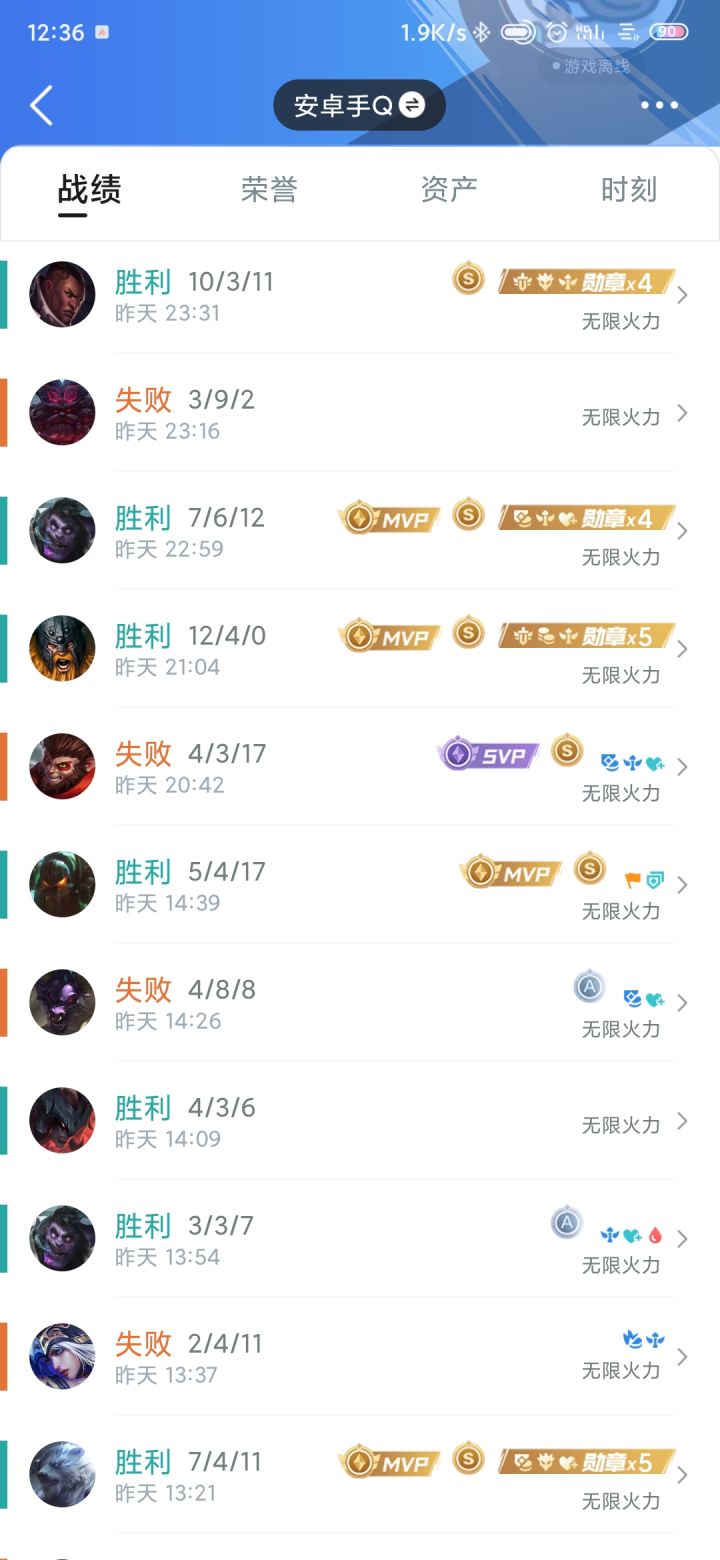Image resolution: width=720 pixels, height=1560 pixels.
Task: Click the silver A-grade badge on 4/8/8 defeat
Action: (588, 987)
